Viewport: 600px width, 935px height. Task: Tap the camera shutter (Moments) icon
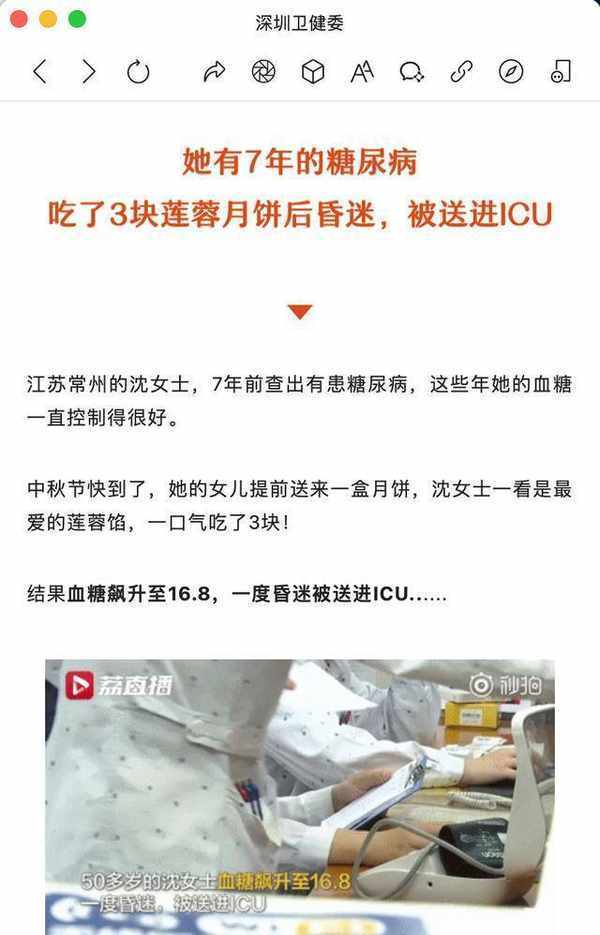tap(263, 72)
